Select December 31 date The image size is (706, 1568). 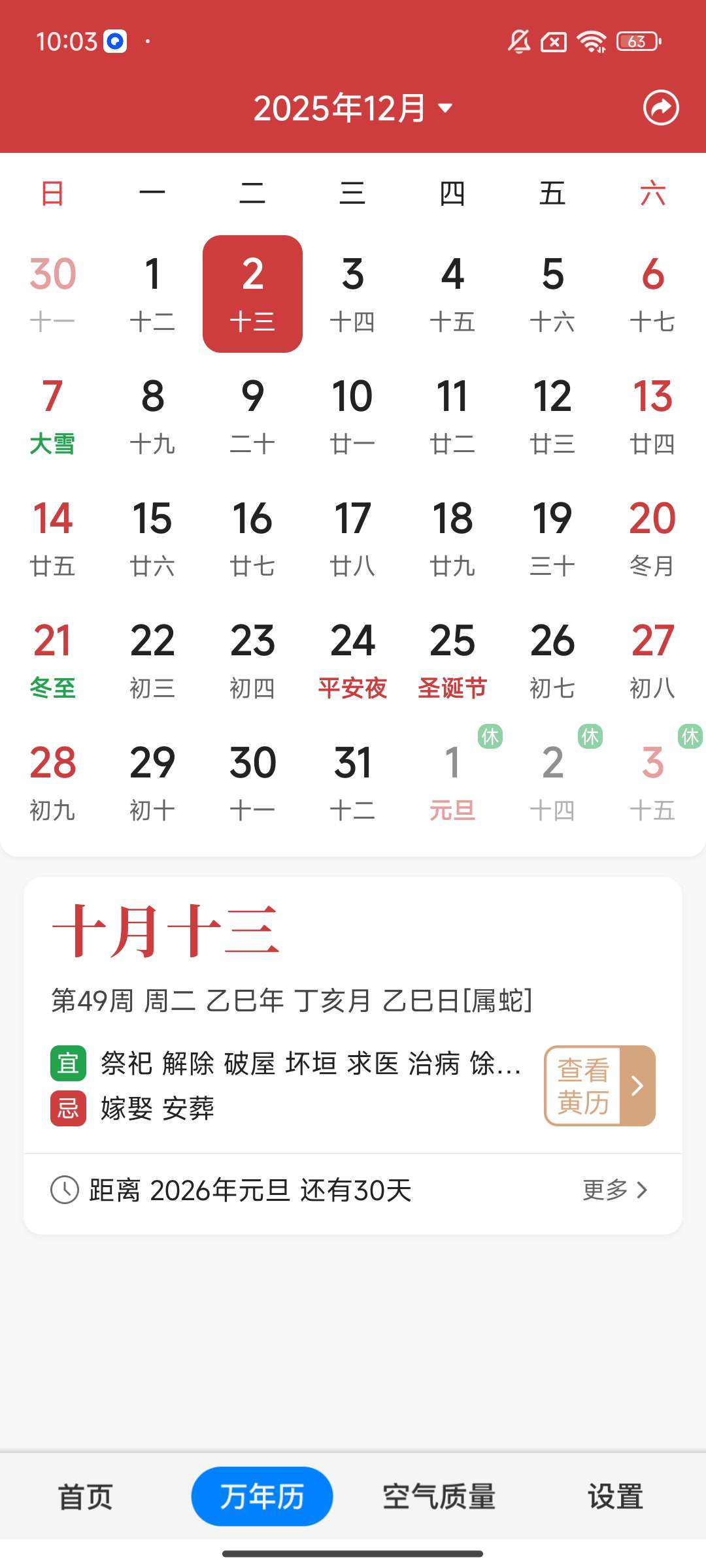coord(352,782)
